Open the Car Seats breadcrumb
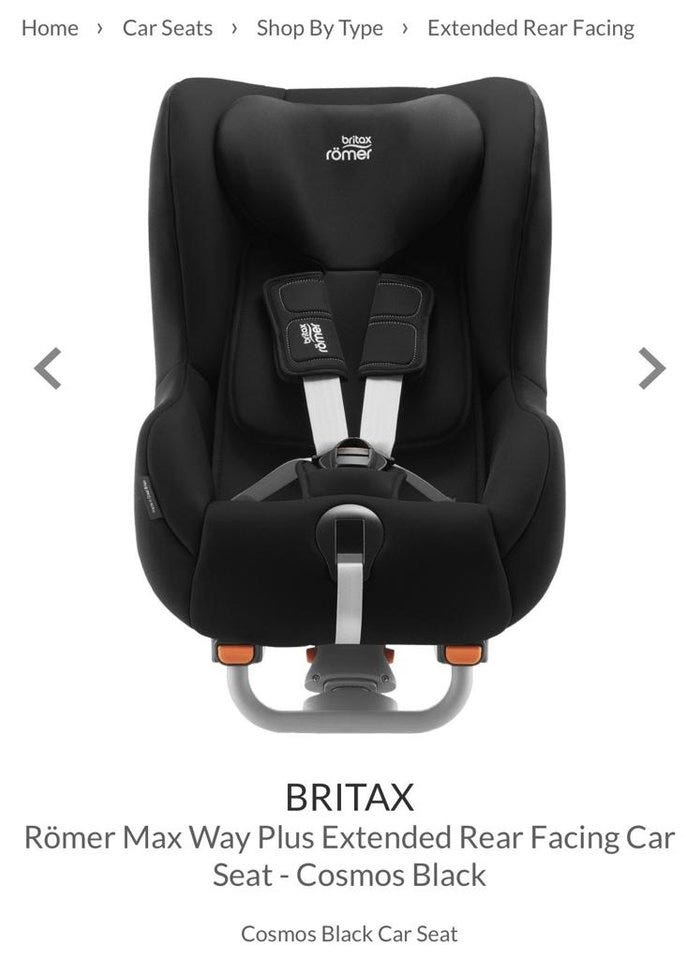Viewport: 700px width, 960px height. click(x=167, y=28)
